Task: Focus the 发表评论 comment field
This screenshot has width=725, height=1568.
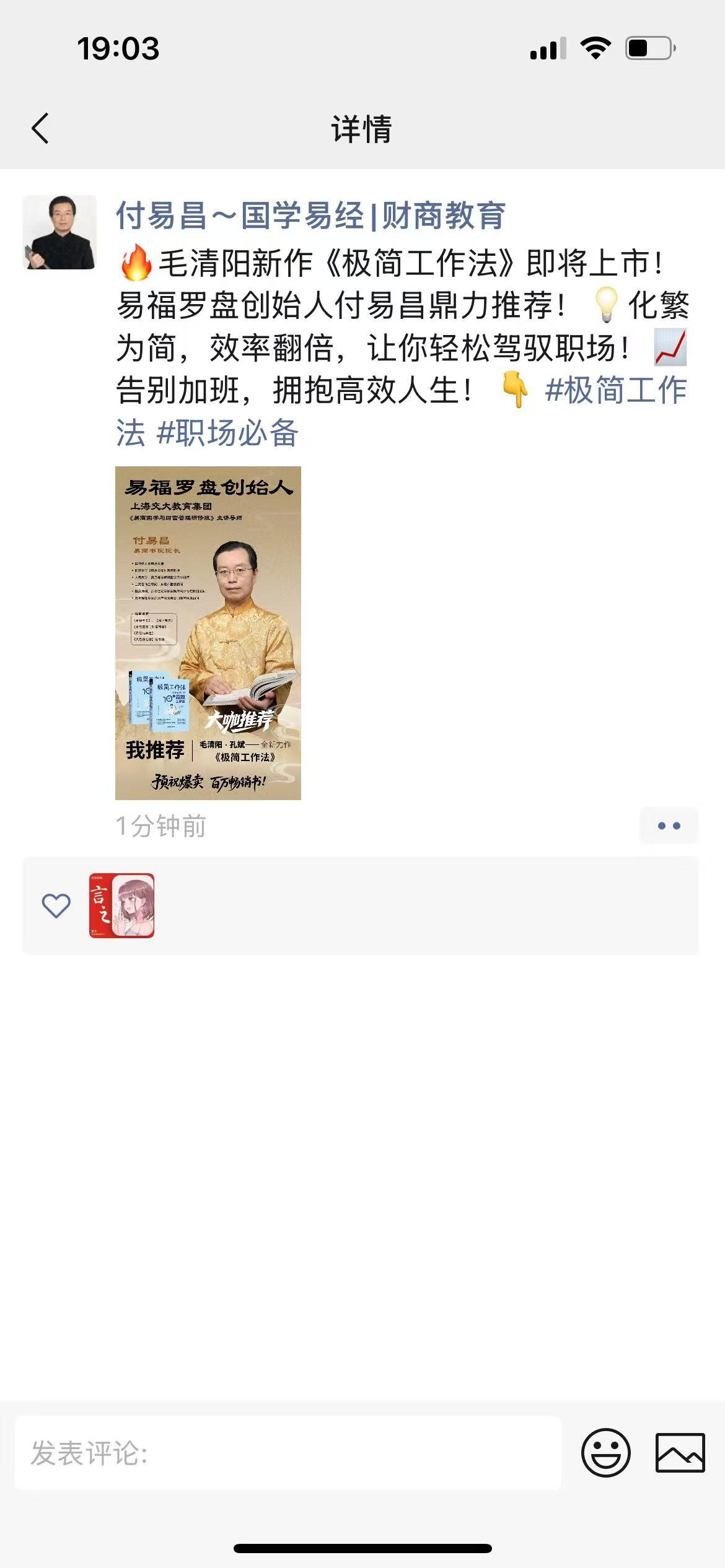Action: (x=288, y=1453)
